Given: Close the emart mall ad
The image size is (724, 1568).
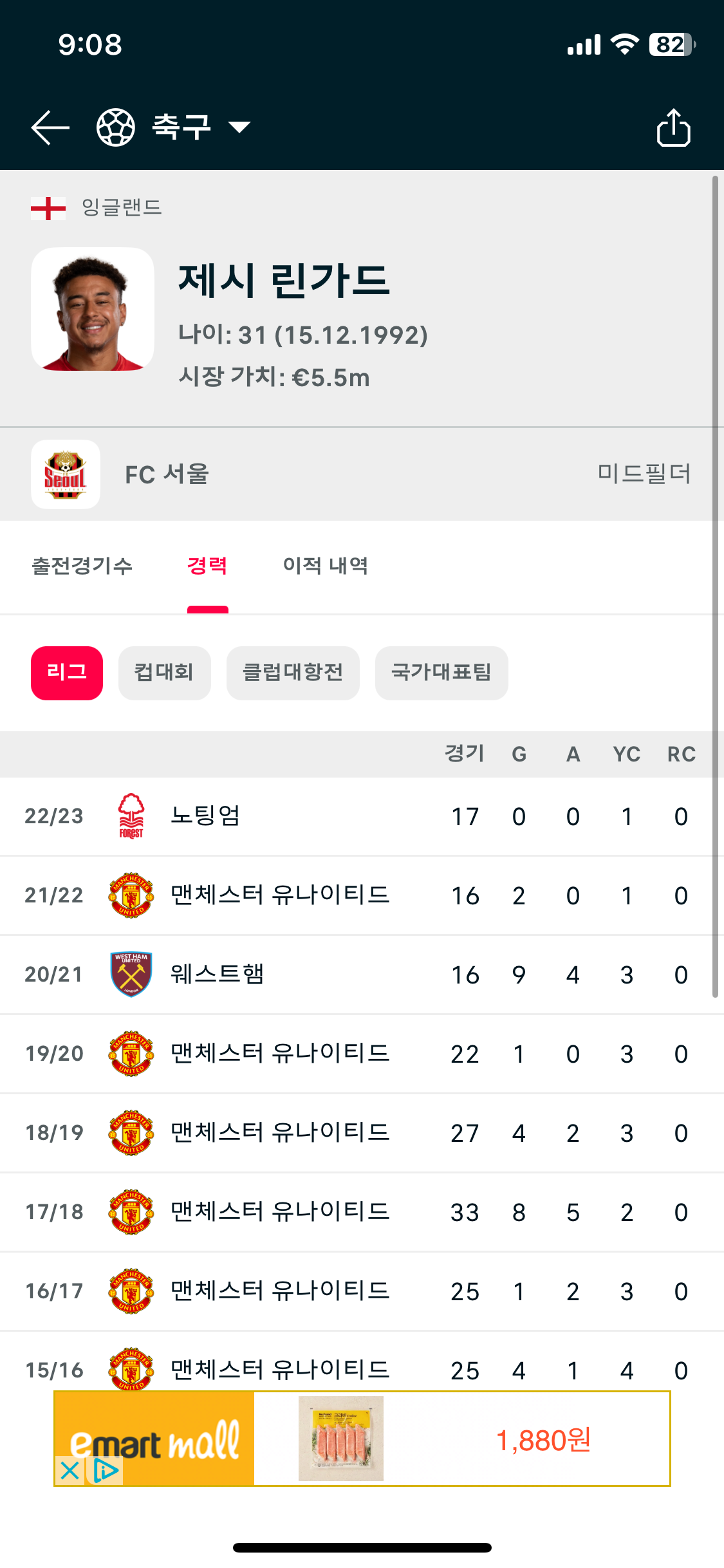Looking at the screenshot, I should 70,1471.
